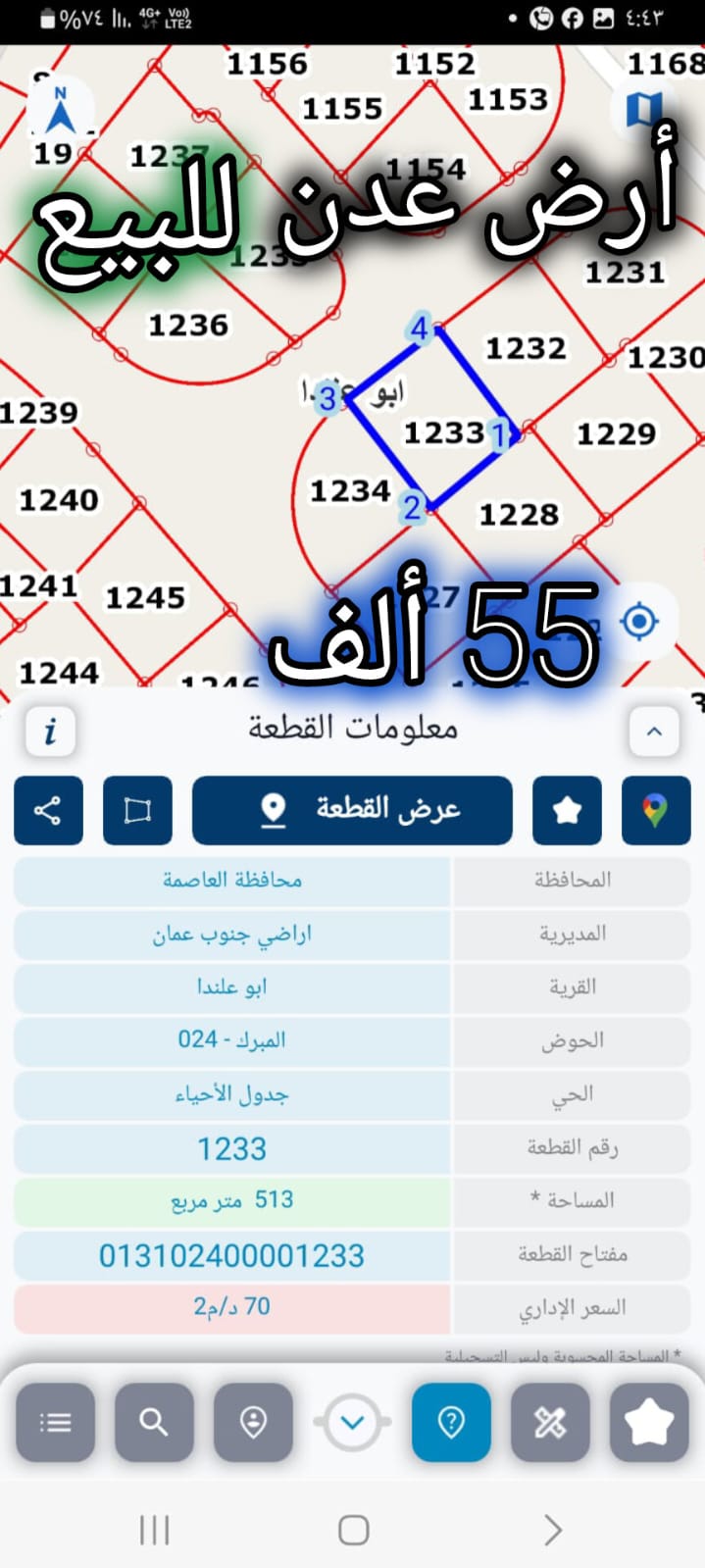Tap the parcel boundary polygon icon

point(137,810)
